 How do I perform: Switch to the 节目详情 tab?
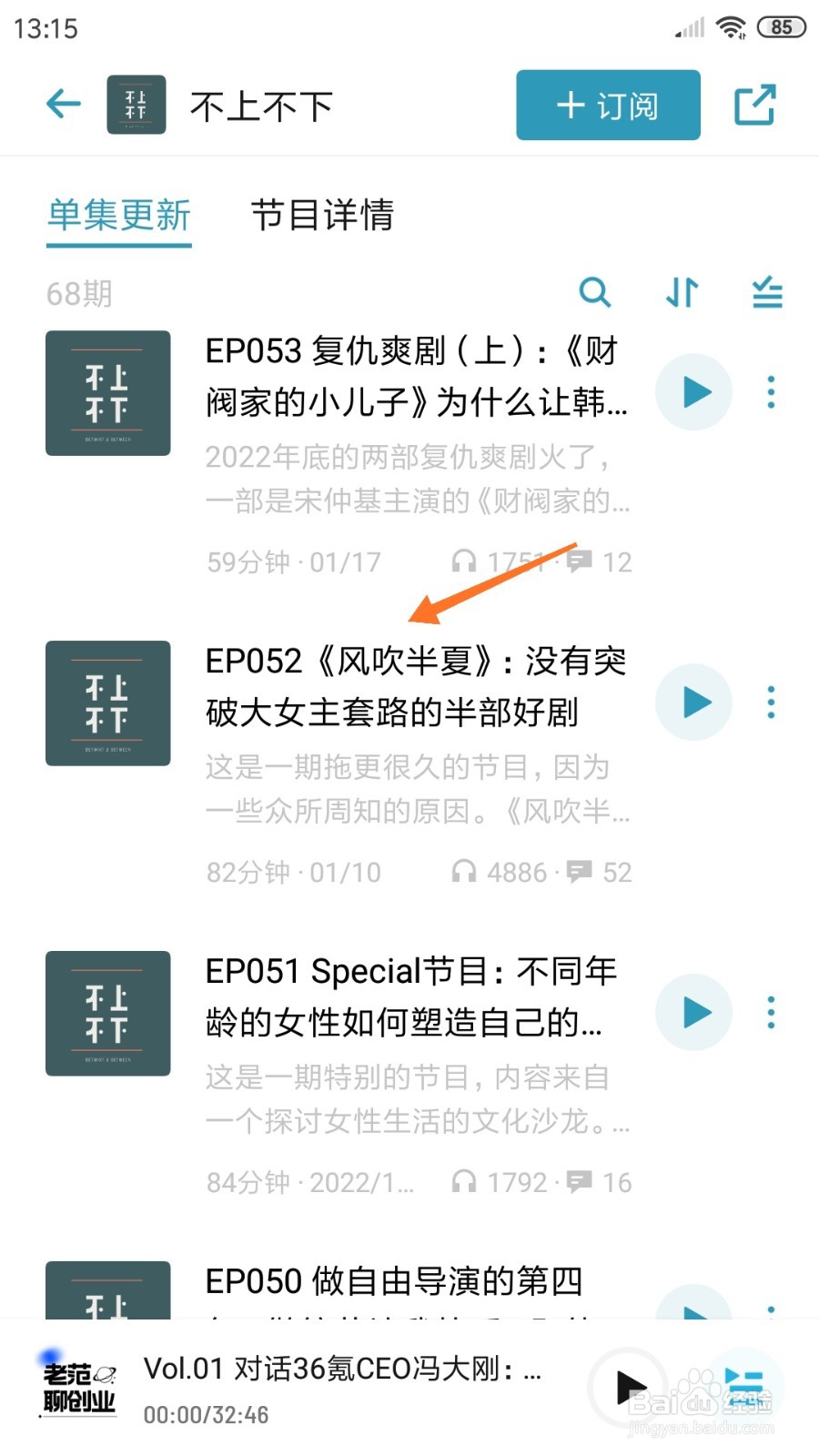click(x=322, y=215)
